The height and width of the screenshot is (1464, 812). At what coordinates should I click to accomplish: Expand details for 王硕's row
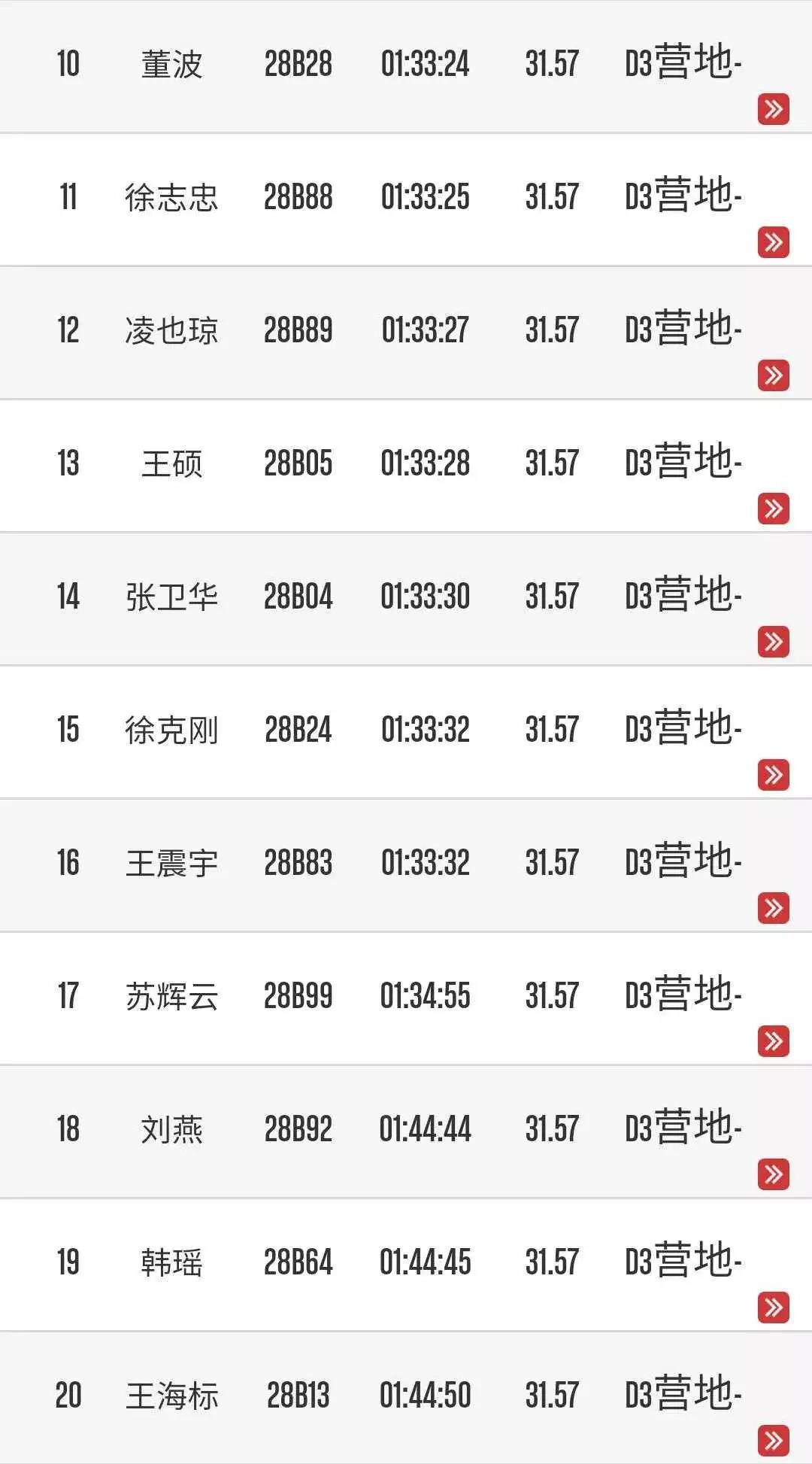coord(773,509)
